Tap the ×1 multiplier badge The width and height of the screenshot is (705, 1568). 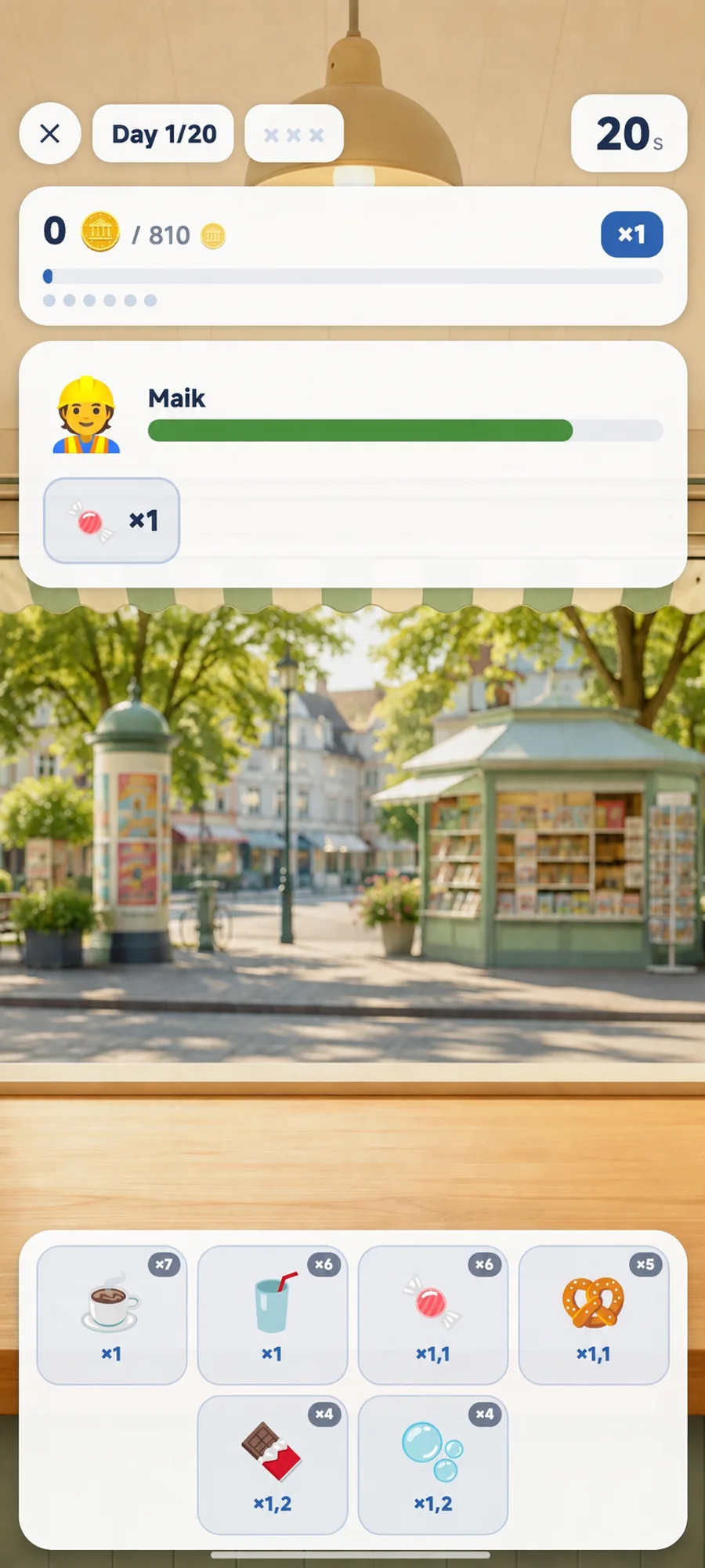632,234
